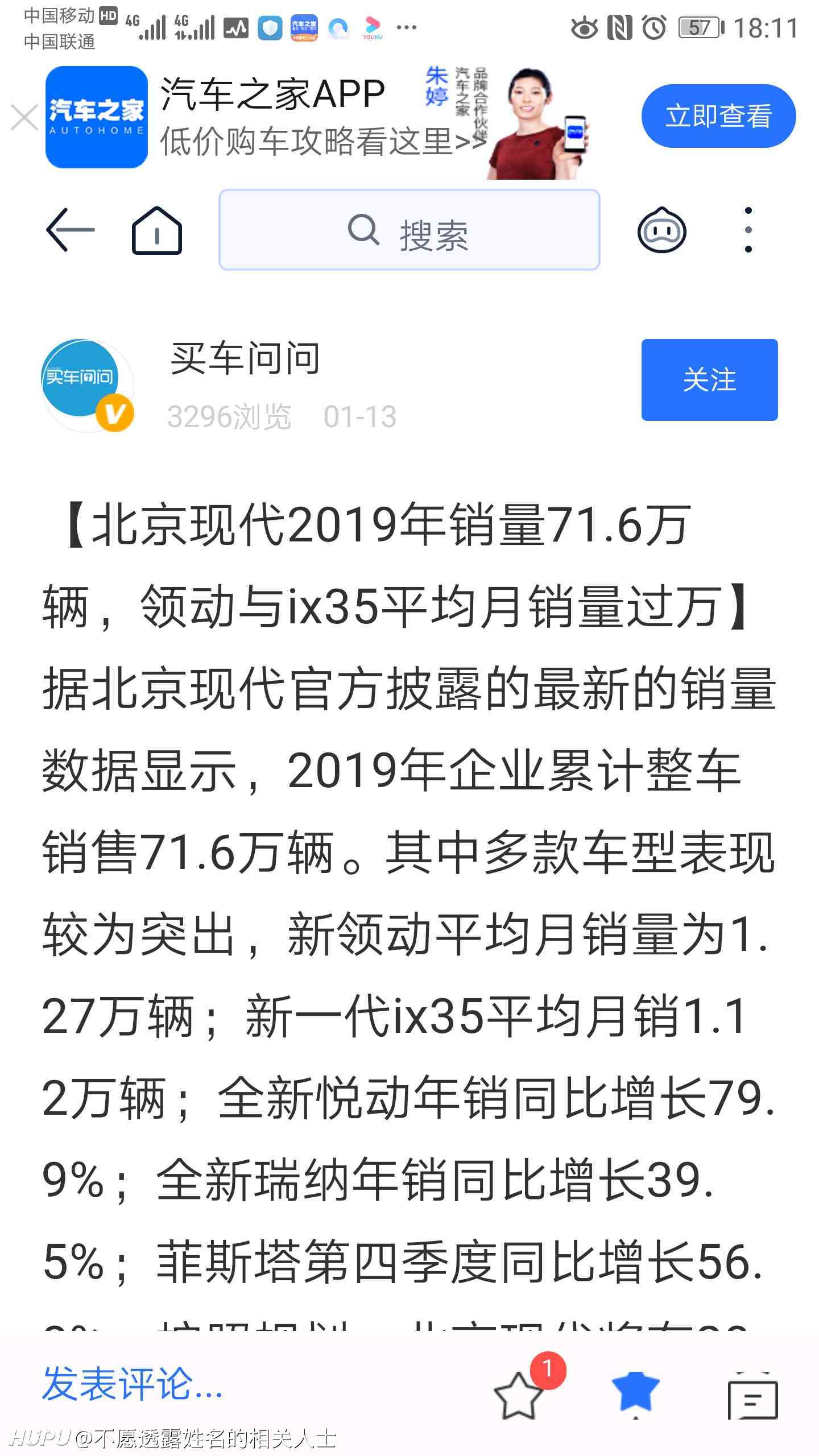
Task: Tap 发表评论 to write a comment
Action: 133,1384
